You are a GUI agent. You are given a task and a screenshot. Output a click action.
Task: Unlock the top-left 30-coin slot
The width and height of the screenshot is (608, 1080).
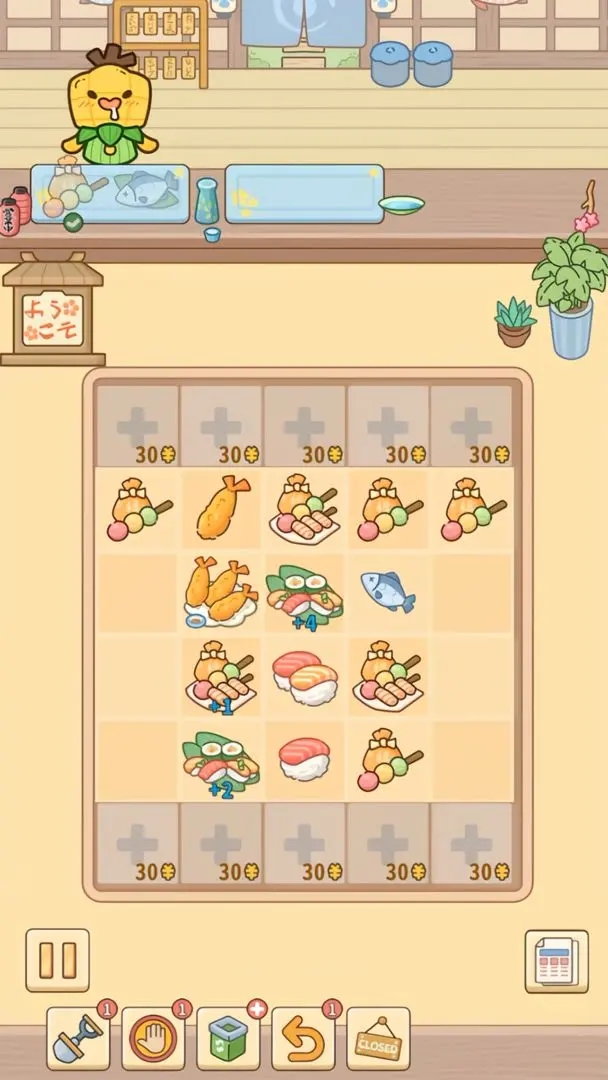tap(138, 428)
